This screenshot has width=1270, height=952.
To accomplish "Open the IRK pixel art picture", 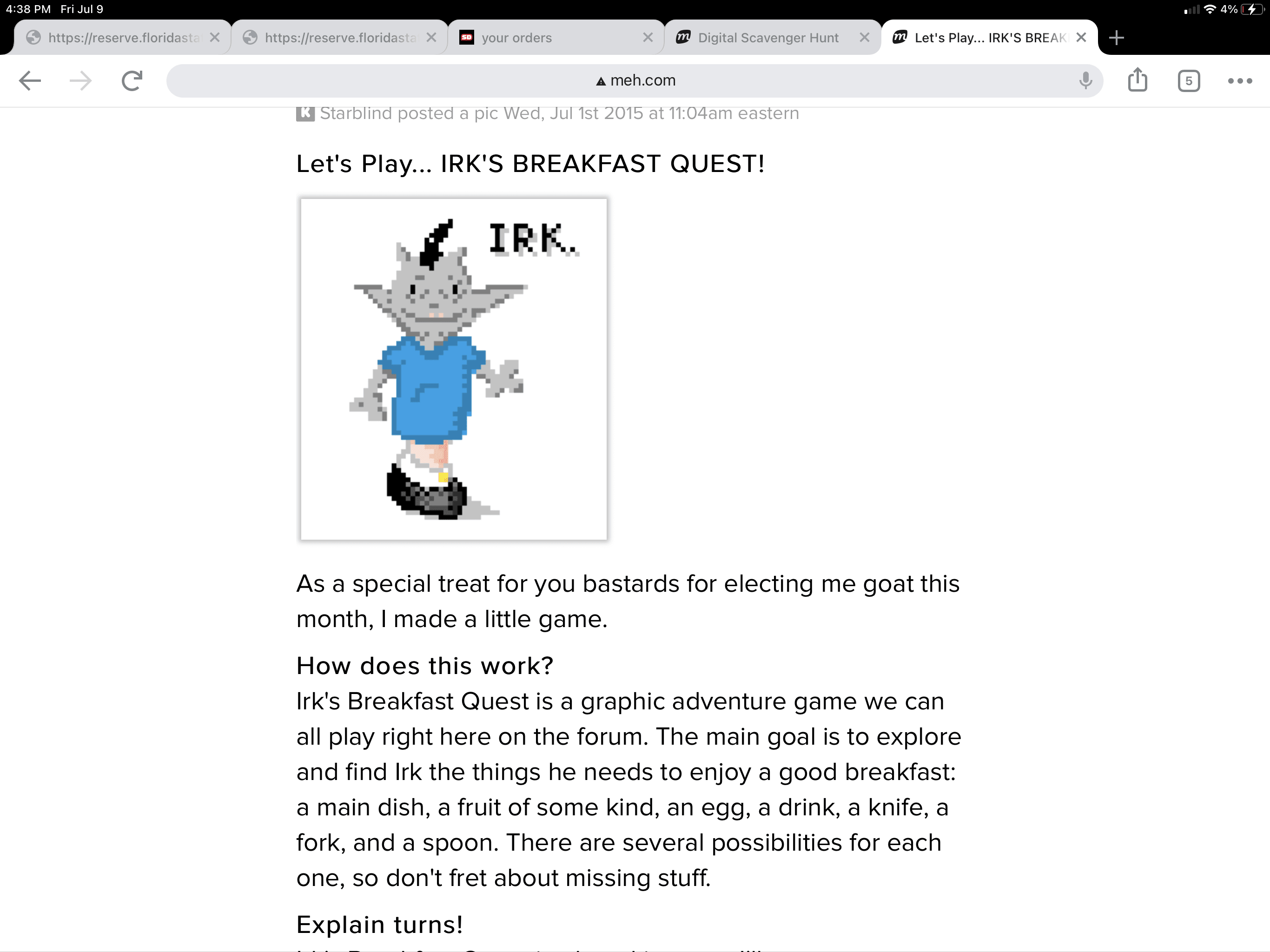I will point(454,369).
